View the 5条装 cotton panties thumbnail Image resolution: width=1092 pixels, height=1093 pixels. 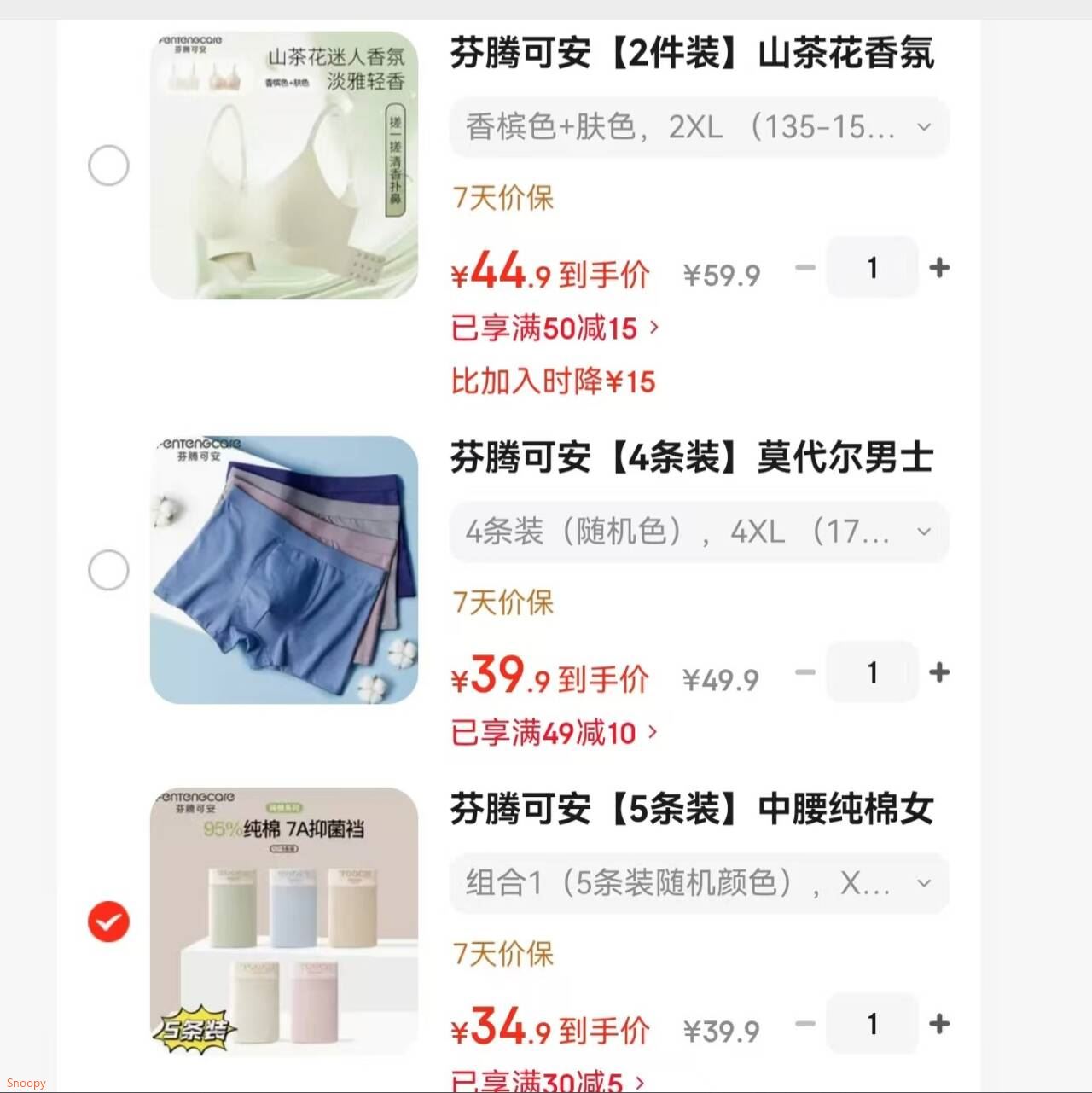click(x=283, y=921)
